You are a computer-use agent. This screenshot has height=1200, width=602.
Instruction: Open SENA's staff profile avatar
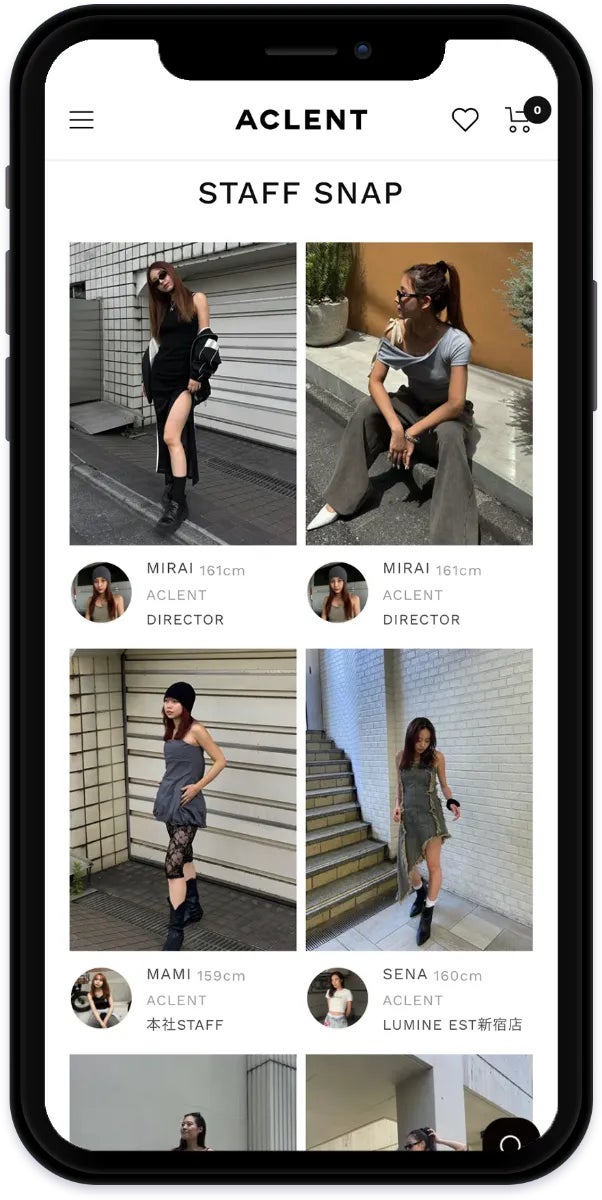(x=337, y=998)
